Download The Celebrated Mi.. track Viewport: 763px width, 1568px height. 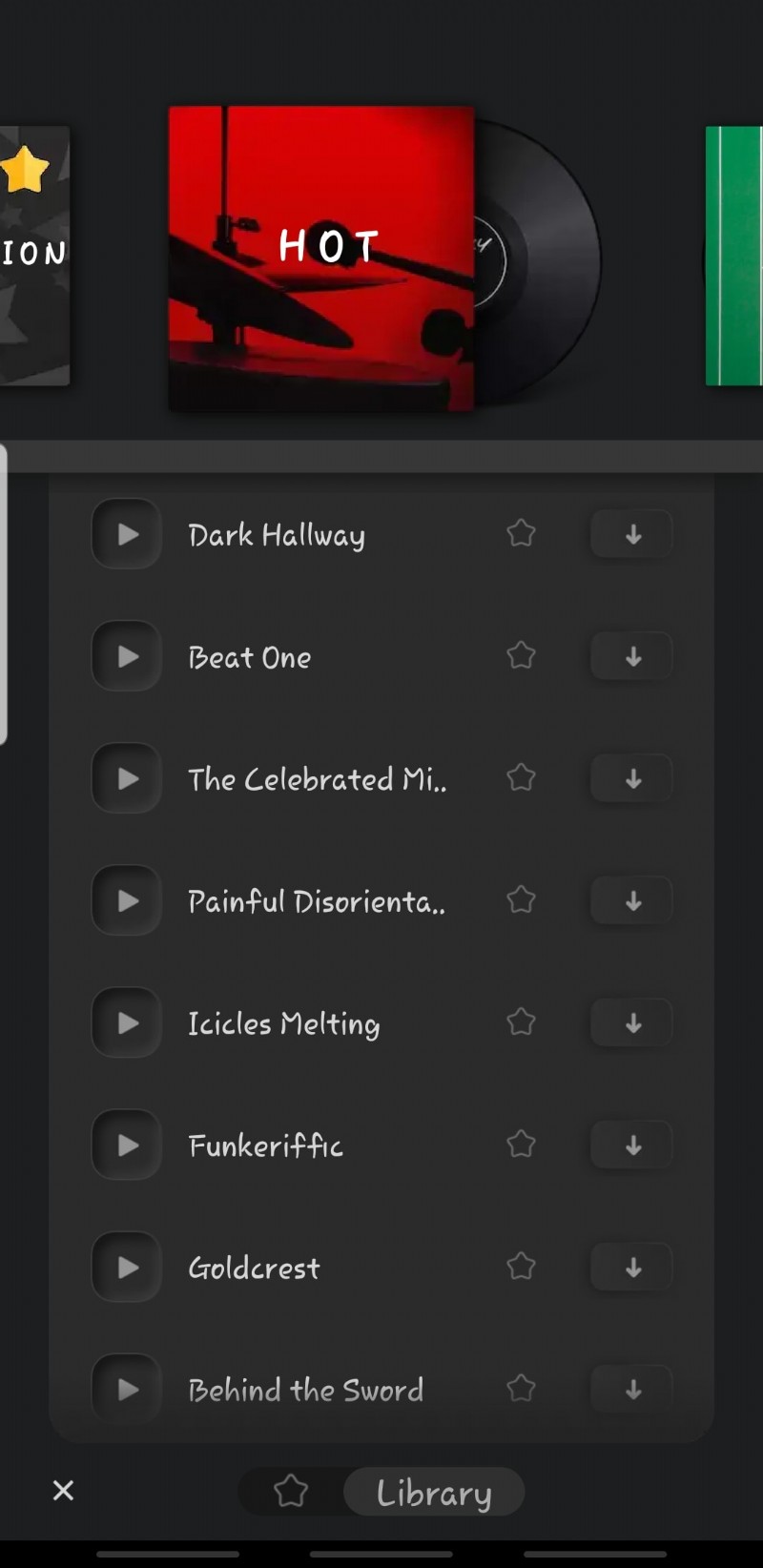631,778
